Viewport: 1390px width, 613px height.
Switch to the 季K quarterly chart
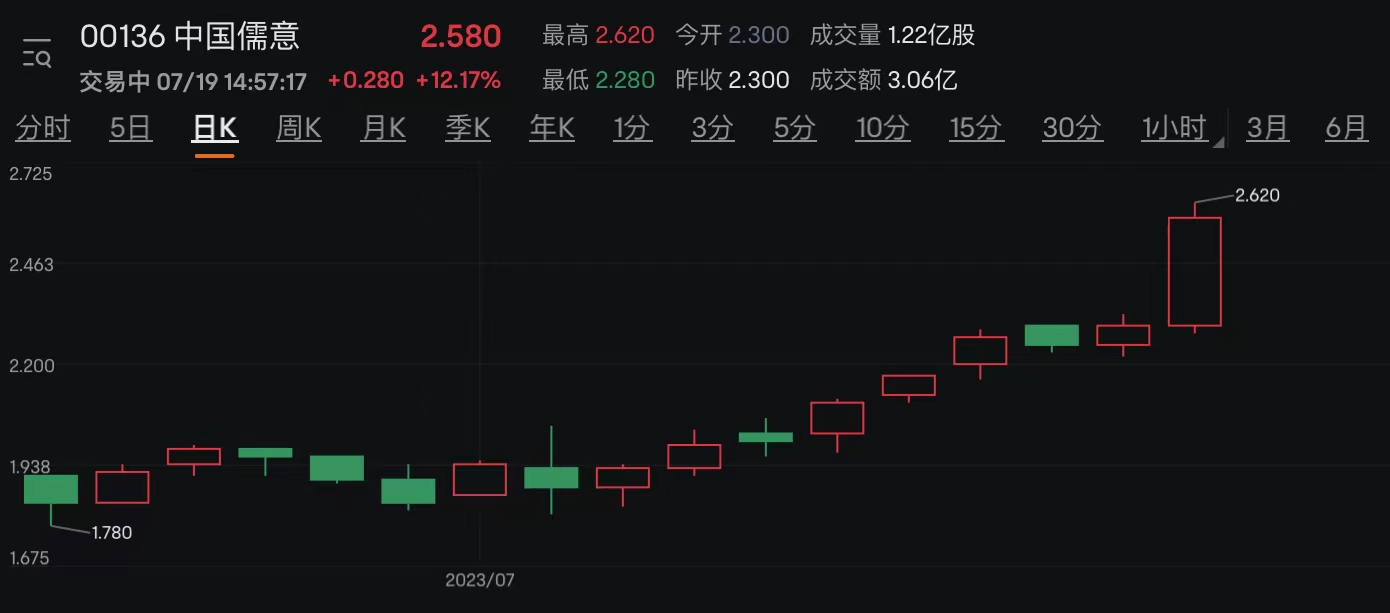pyautogui.click(x=467, y=128)
